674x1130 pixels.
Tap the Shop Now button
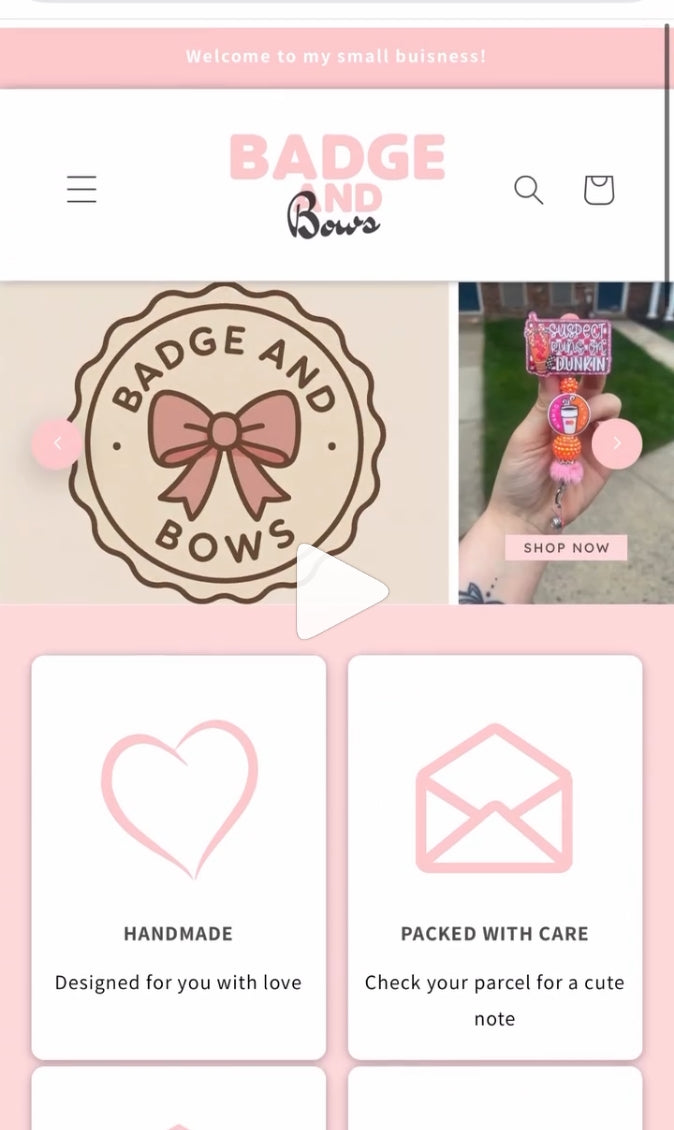[566, 548]
